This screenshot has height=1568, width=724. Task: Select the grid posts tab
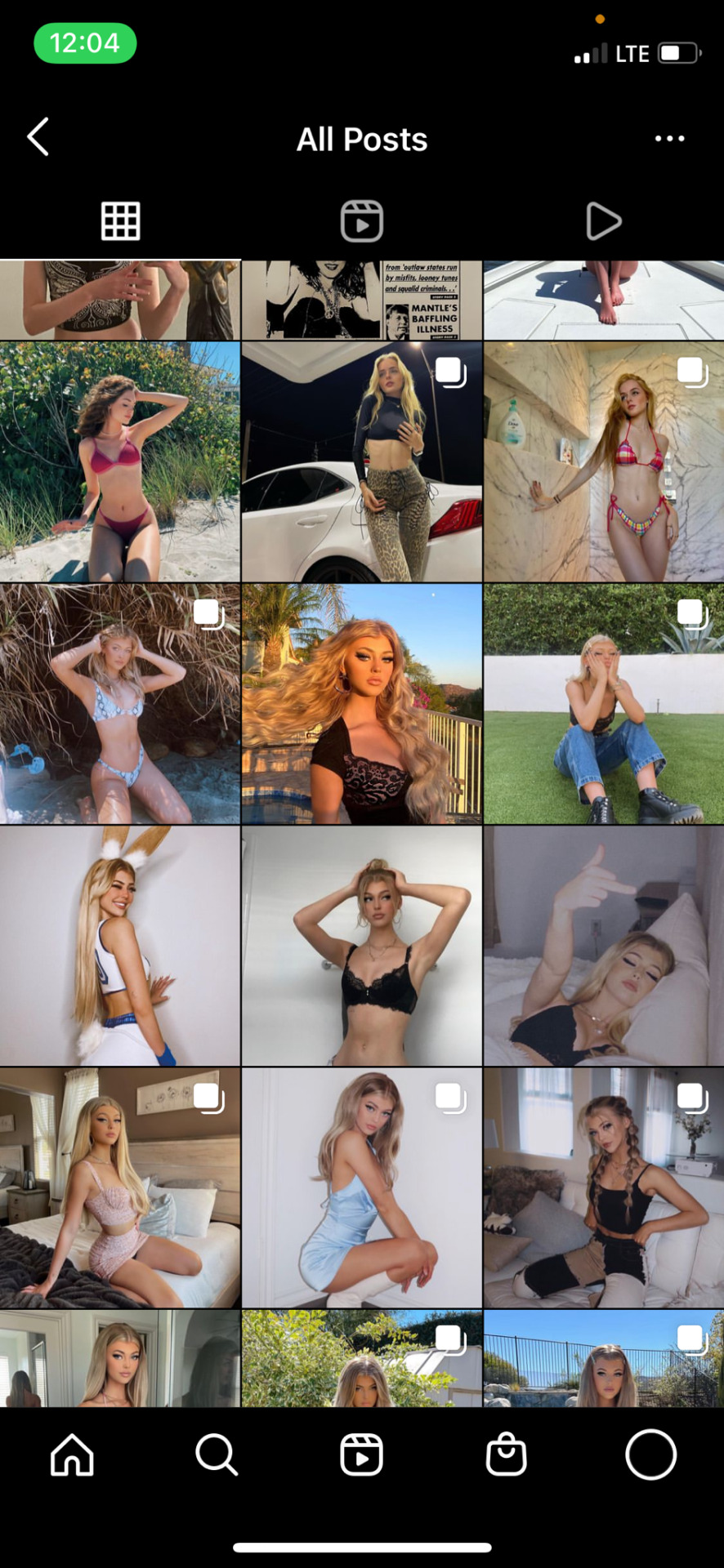click(121, 221)
